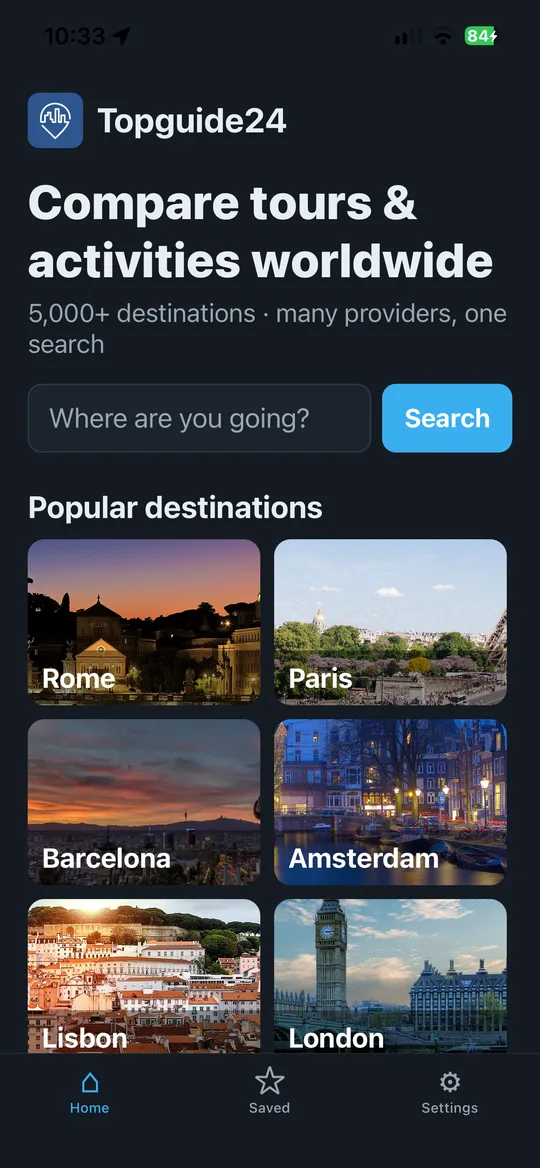Screen dimensions: 540x1168
Task: Choose the Amsterdam destination tile
Action: [390, 802]
